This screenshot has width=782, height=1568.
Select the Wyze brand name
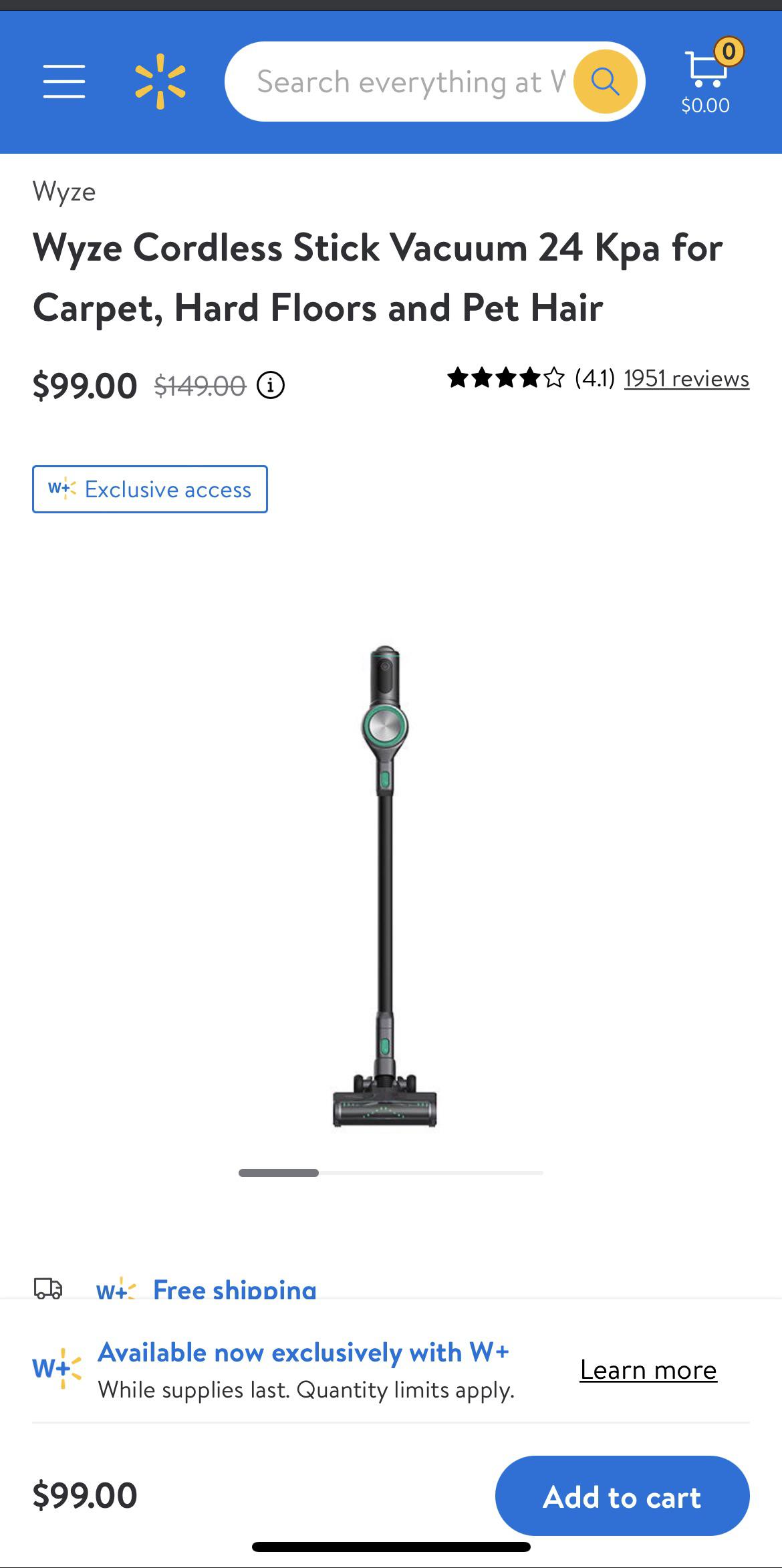point(64,192)
